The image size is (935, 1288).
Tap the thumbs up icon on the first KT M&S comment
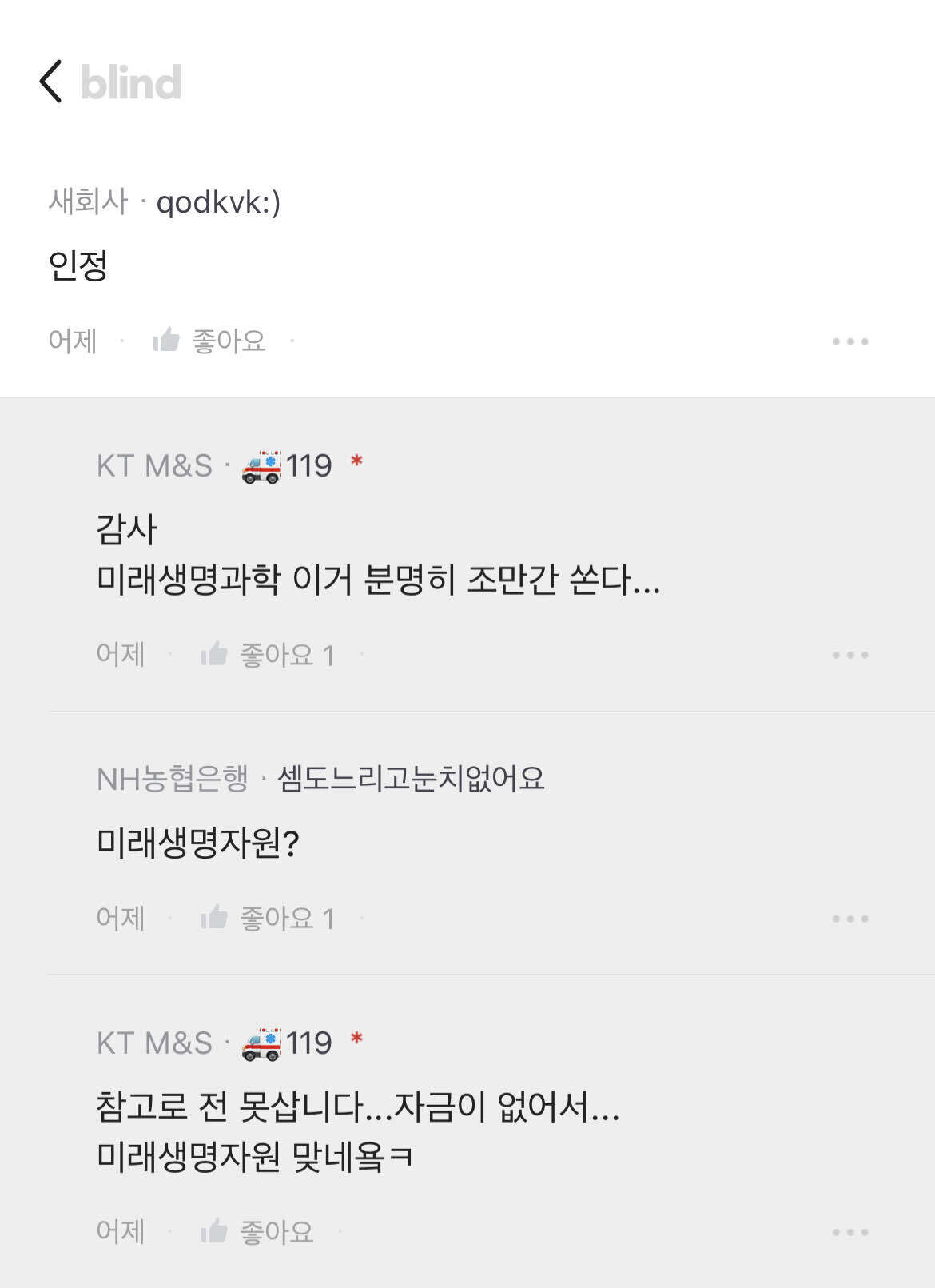pyautogui.click(x=217, y=654)
